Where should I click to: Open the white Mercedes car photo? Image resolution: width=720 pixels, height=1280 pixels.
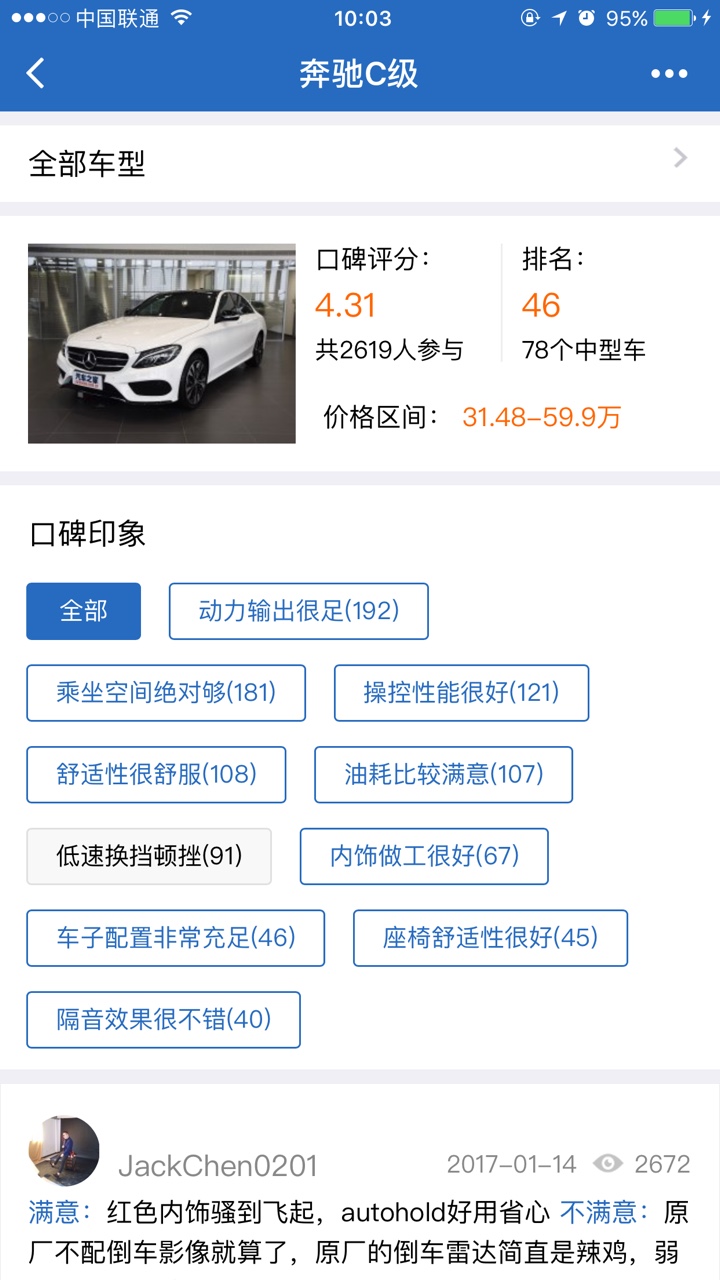click(162, 343)
